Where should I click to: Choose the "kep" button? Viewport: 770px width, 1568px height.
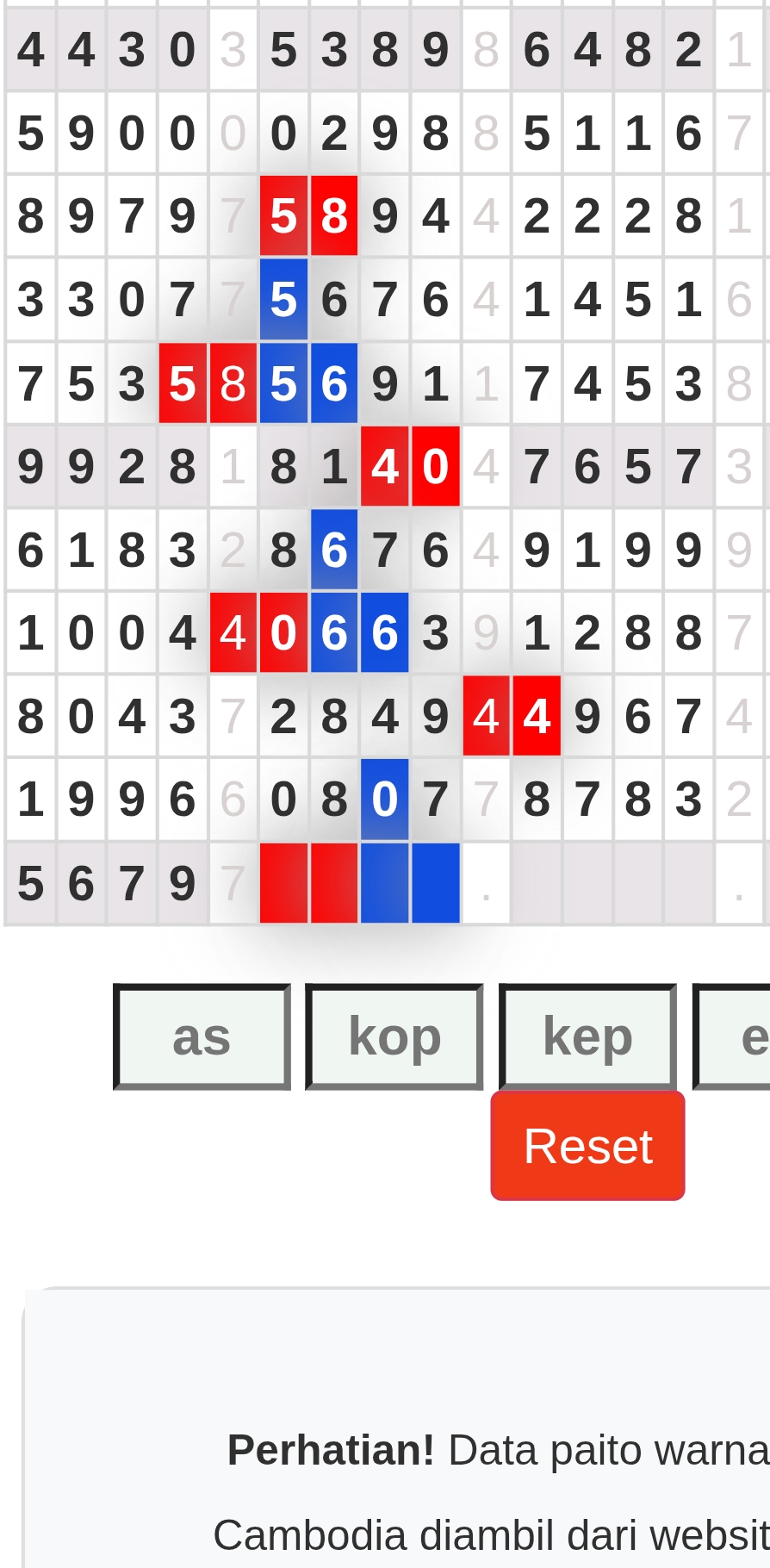point(587,1036)
